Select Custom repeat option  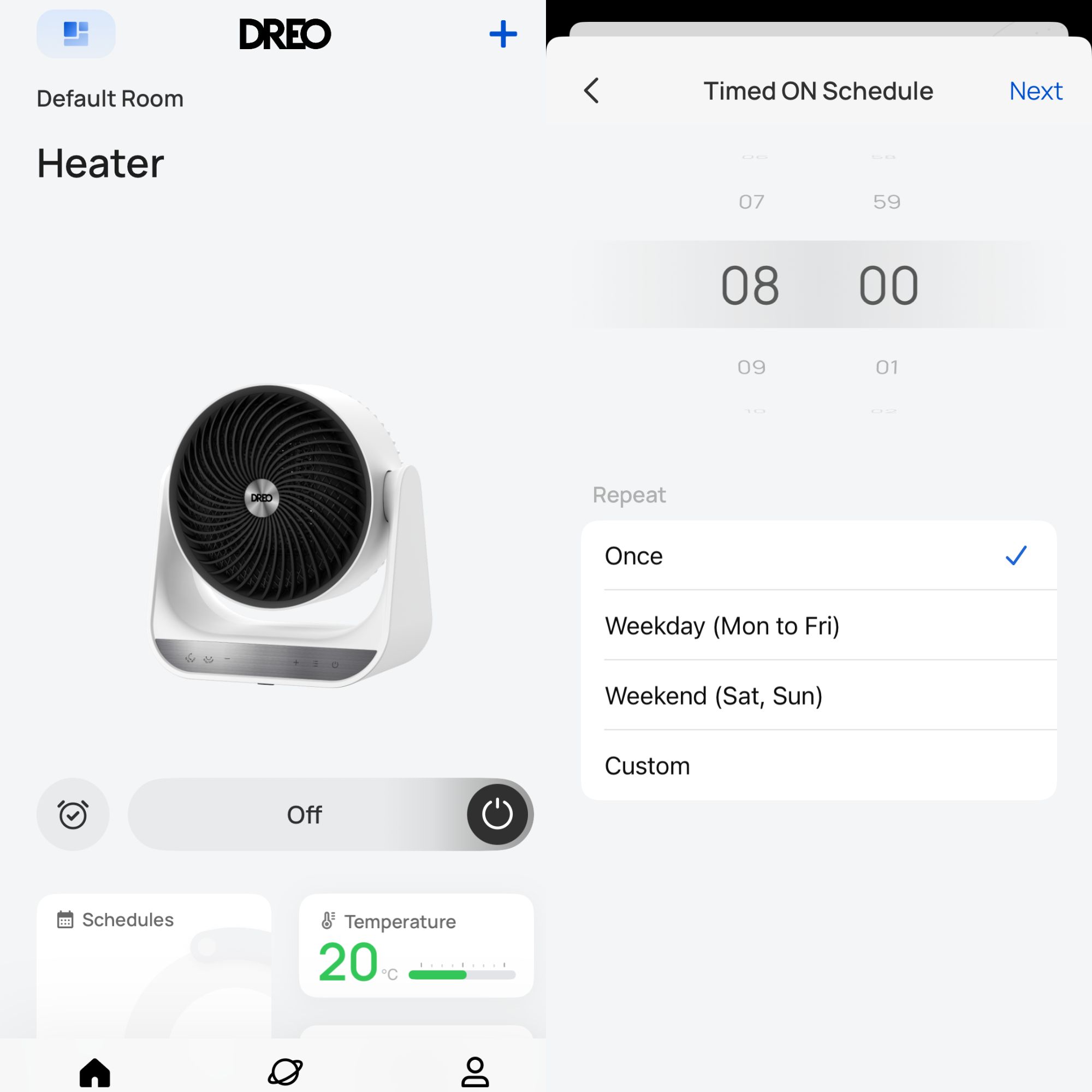click(818, 766)
